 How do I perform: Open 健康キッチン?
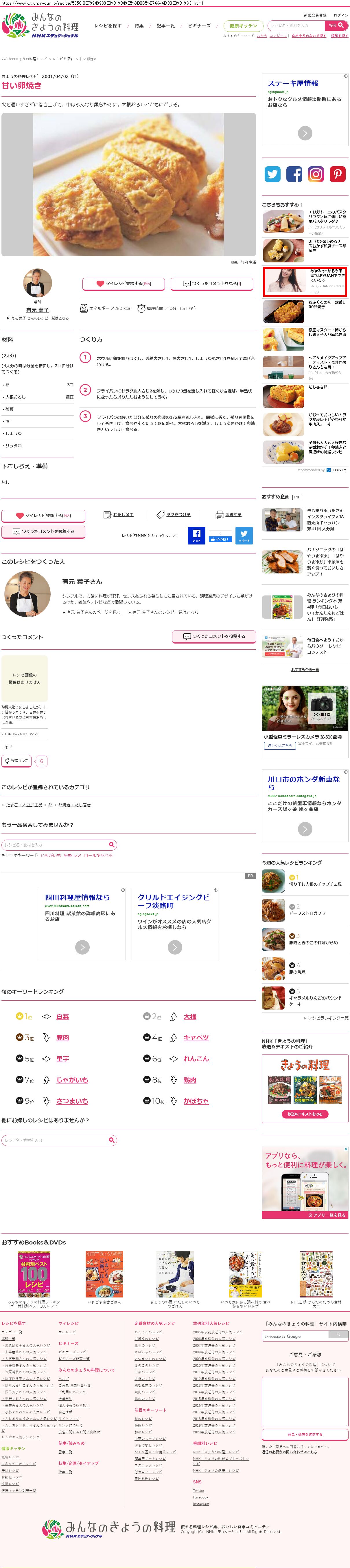[x=243, y=25]
